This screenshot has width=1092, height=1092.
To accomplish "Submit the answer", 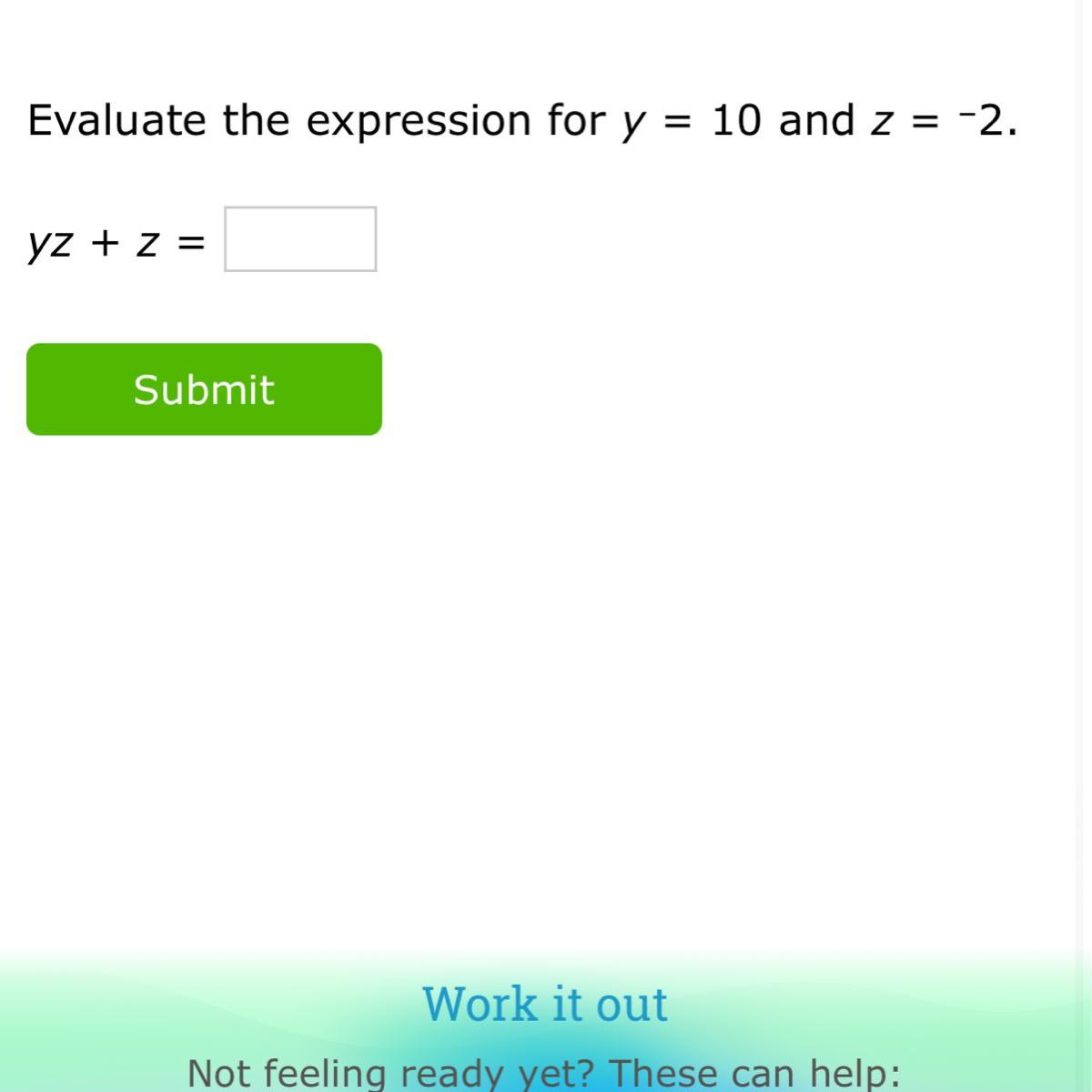I will (204, 389).
